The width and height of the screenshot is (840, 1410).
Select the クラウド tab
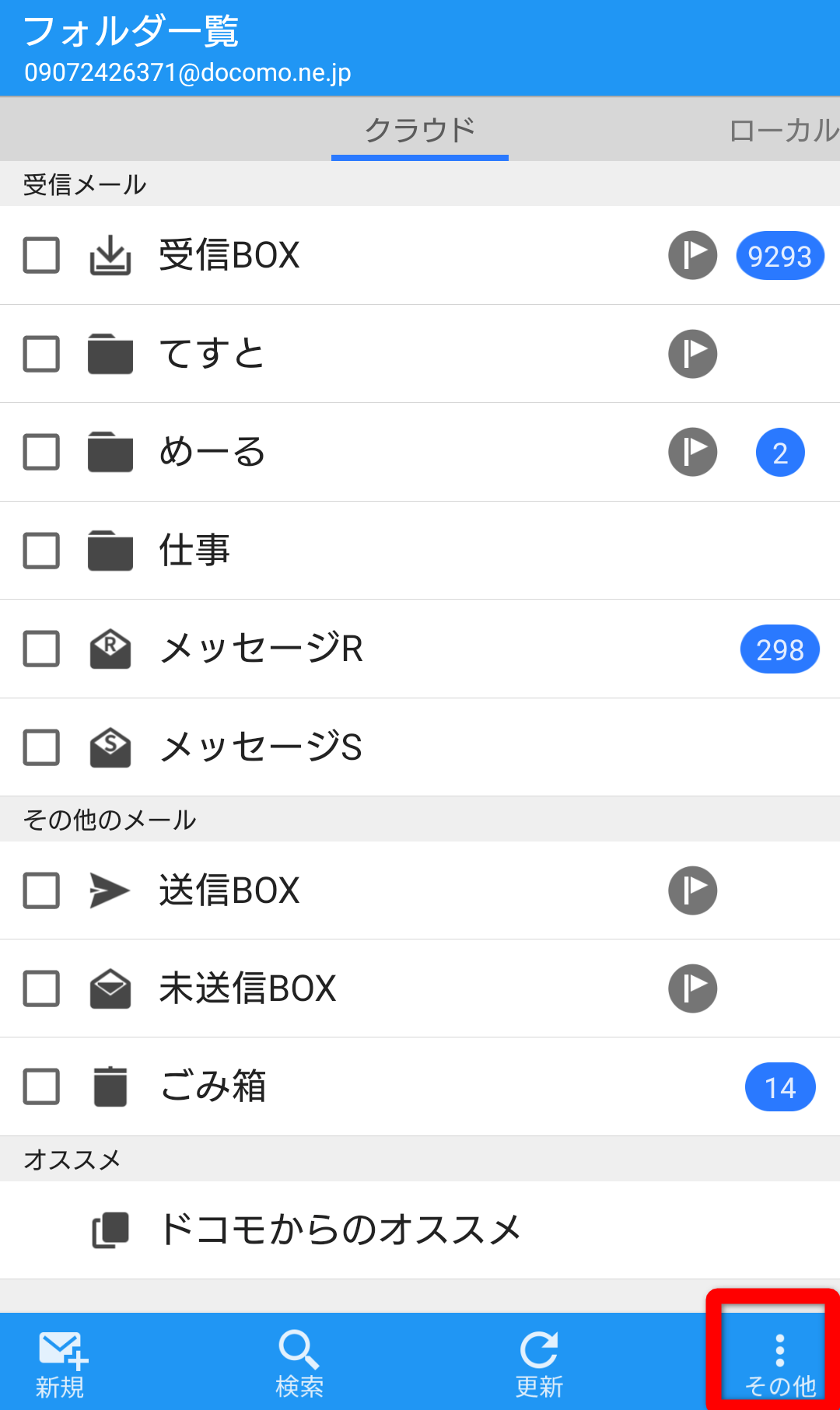[420, 130]
